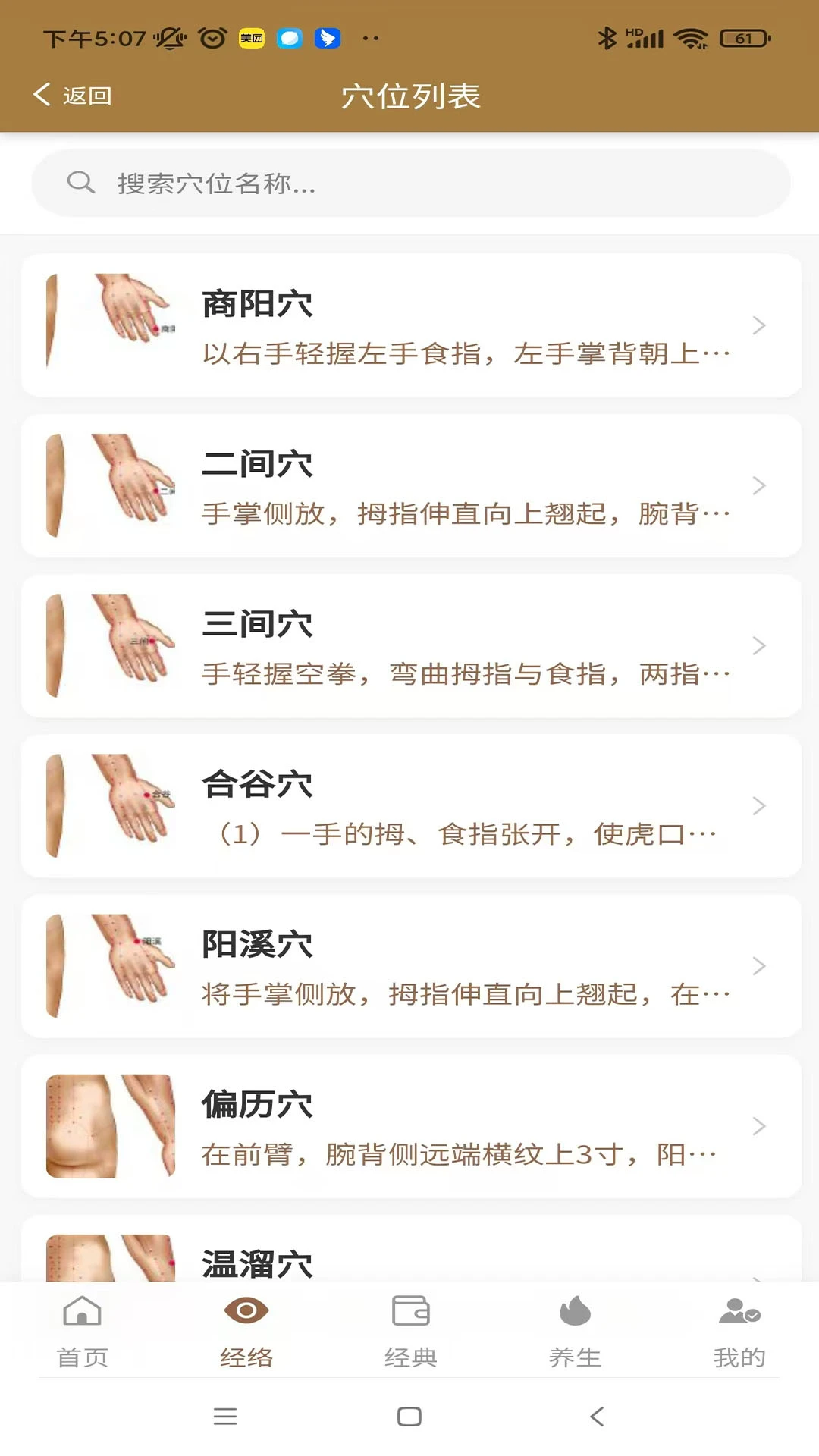This screenshot has width=819, height=1456.
Task: Switch to the 首页 tab
Action: click(x=82, y=1332)
